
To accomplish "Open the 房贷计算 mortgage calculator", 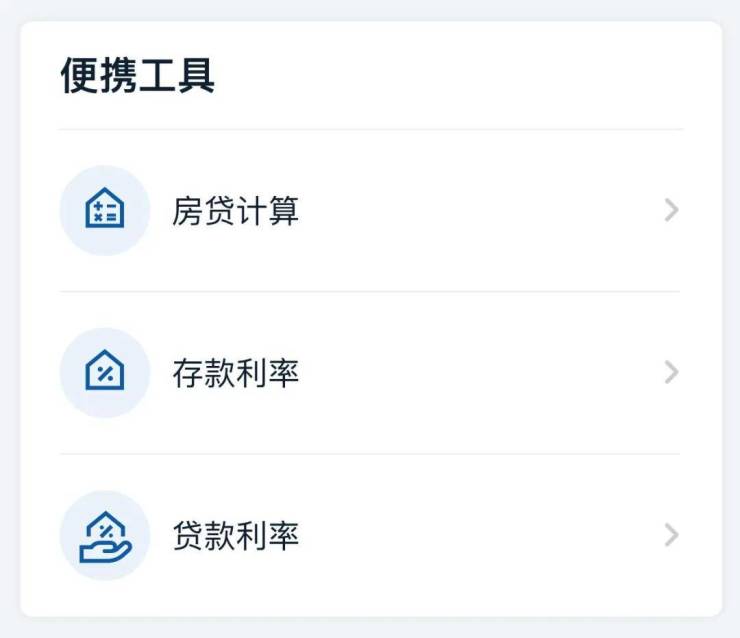I will click(236, 211).
